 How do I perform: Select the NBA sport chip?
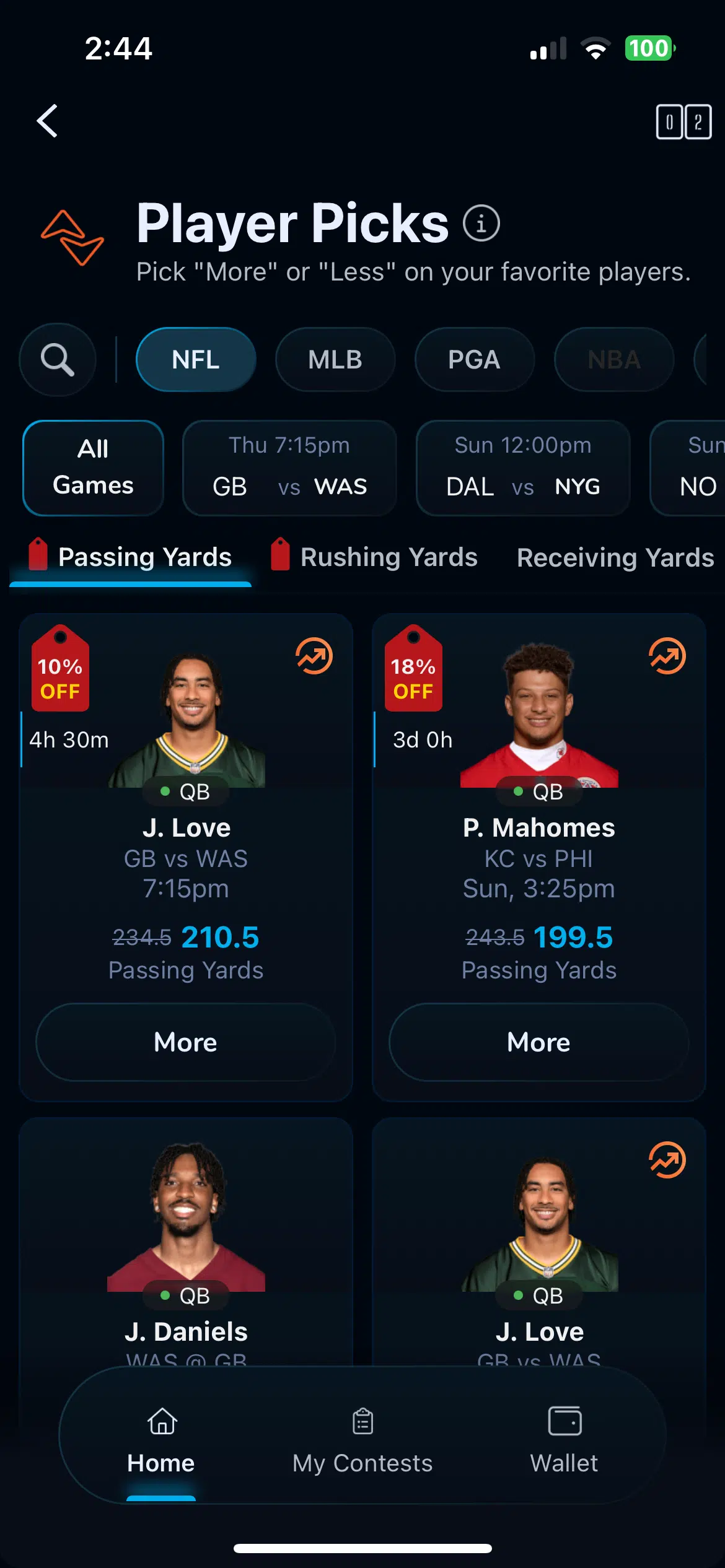613,360
